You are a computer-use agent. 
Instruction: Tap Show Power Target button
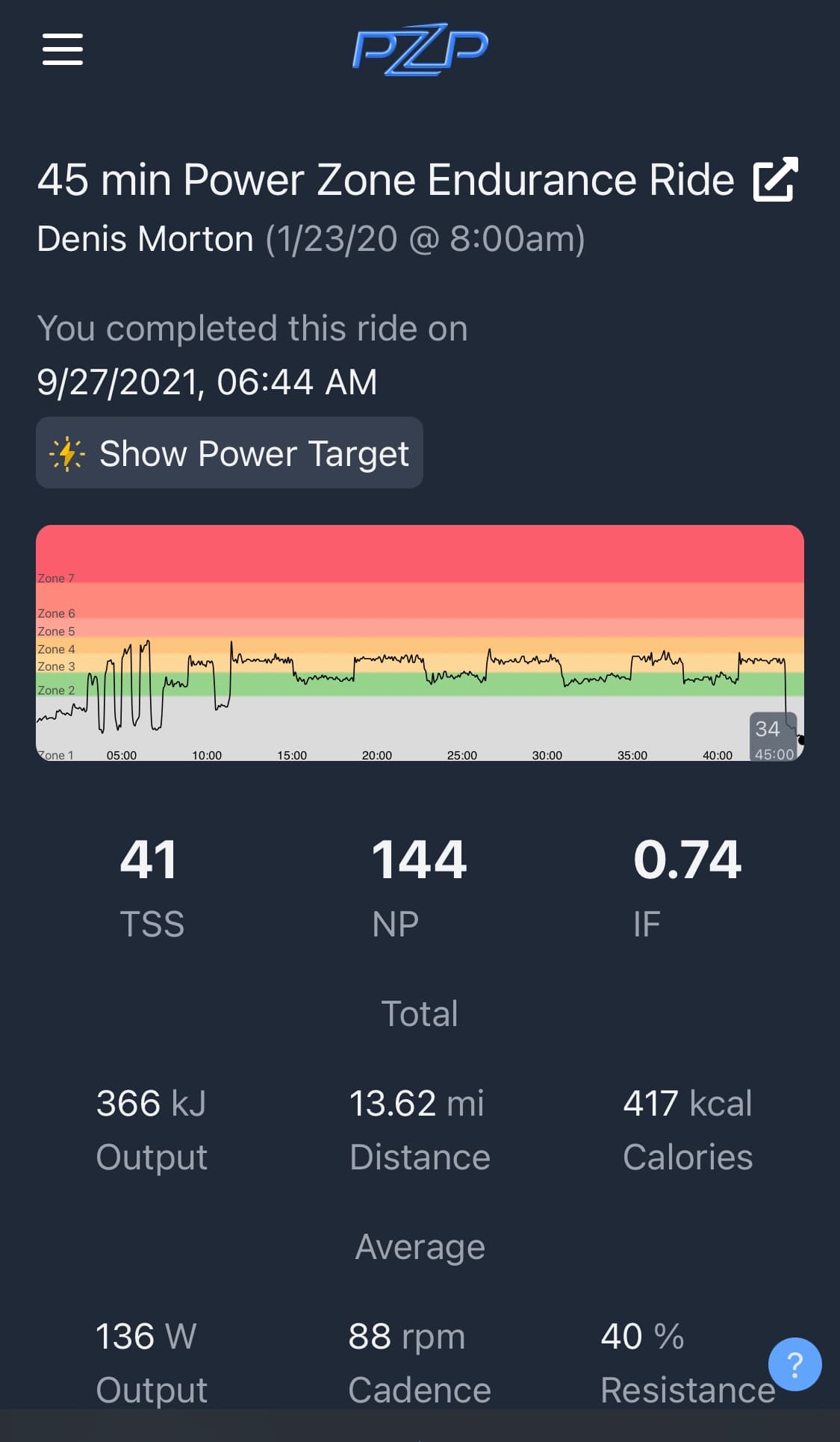coord(229,453)
